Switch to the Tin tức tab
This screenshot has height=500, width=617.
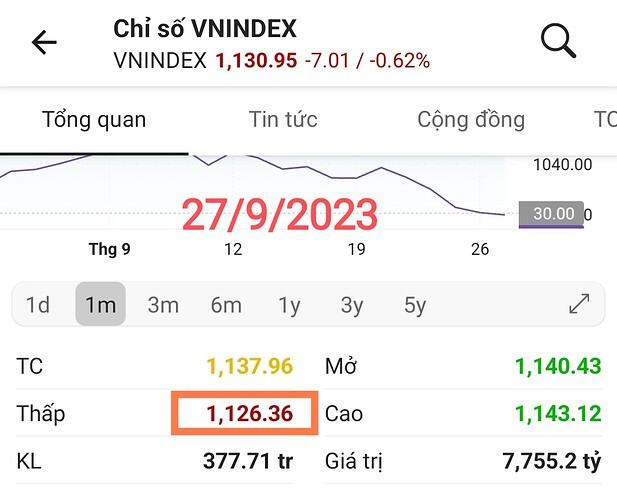point(283,120)
